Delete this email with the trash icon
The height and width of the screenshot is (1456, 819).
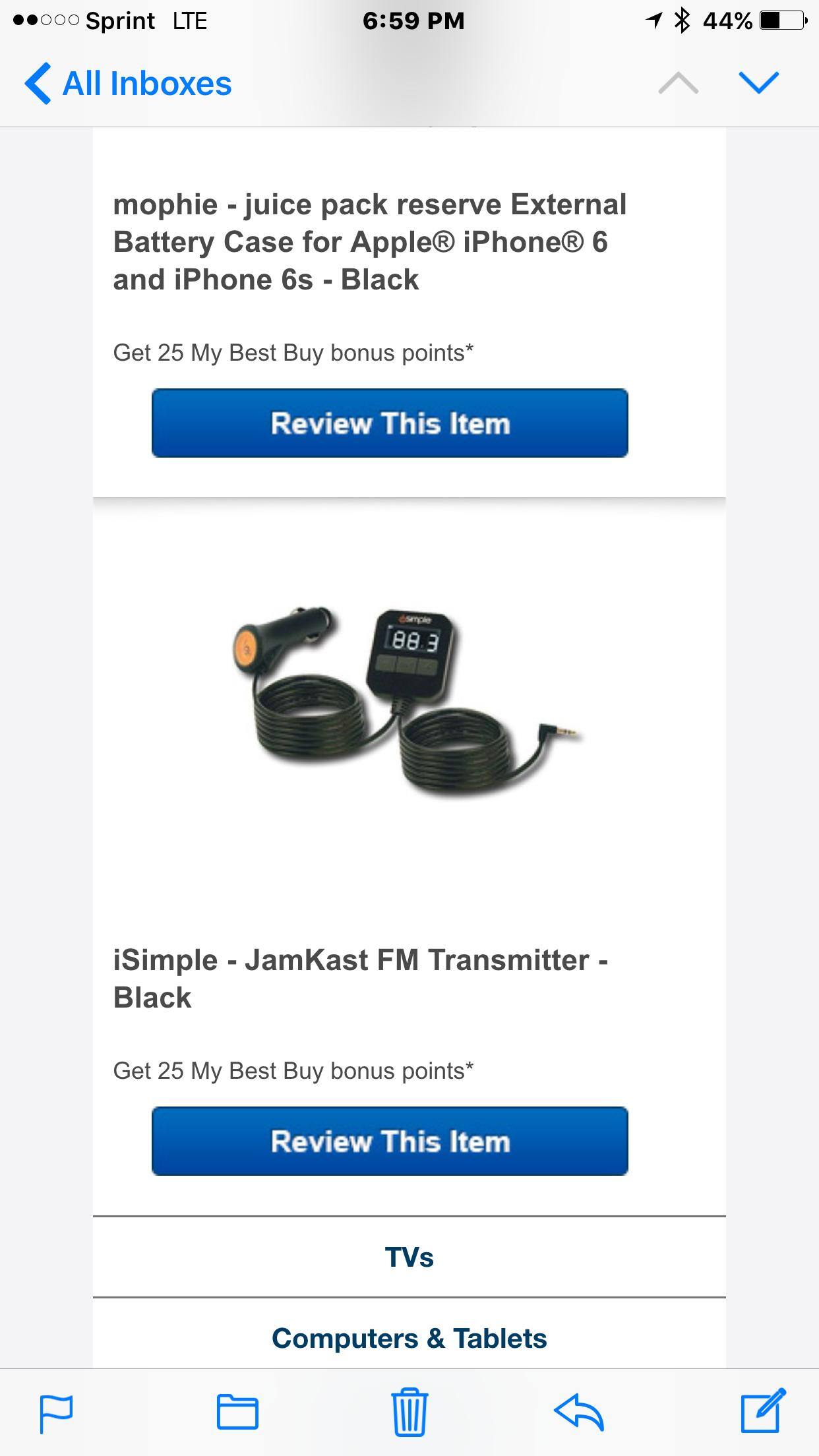tap(409, 1412)
